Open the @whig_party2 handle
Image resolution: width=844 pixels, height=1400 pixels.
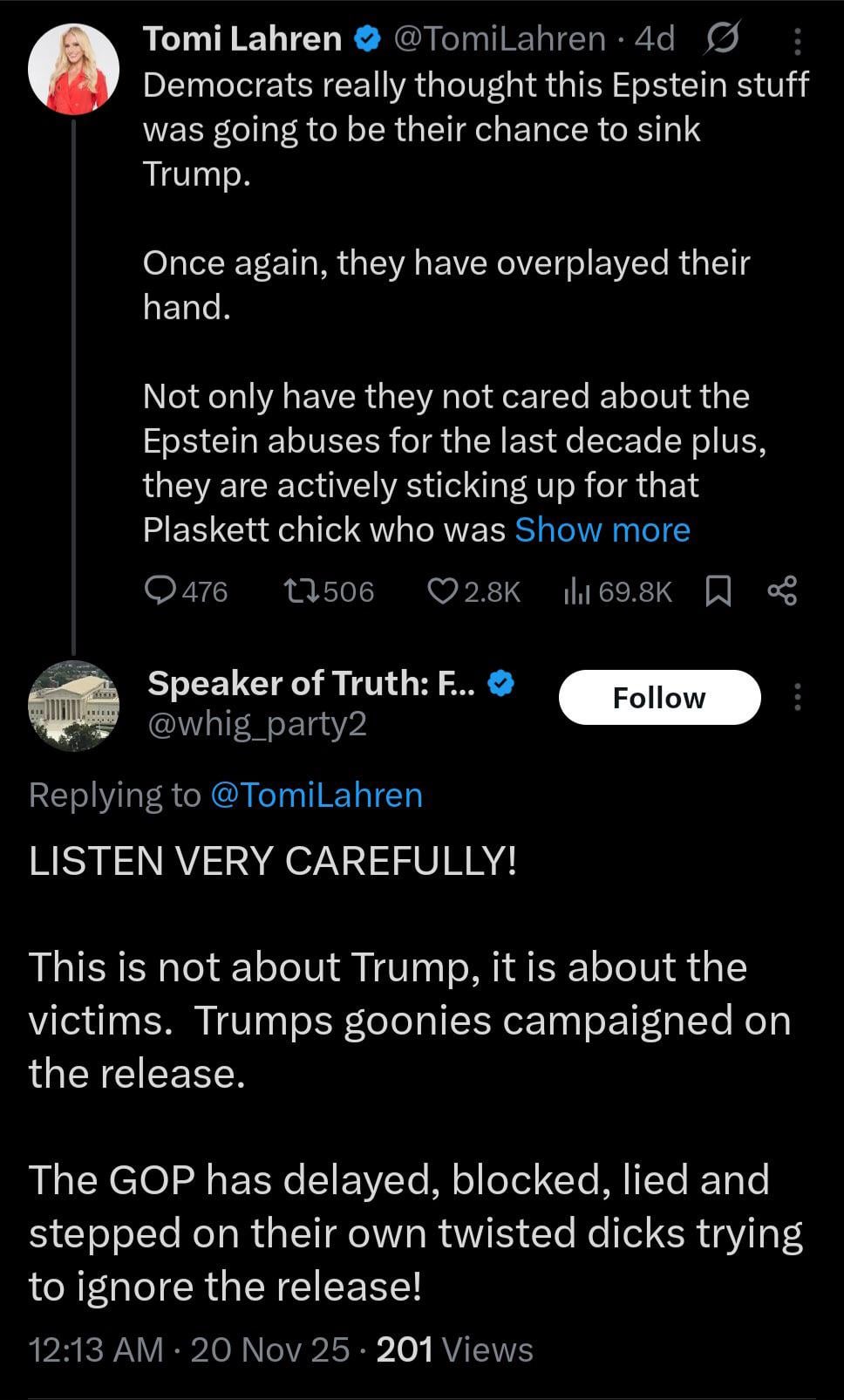click(x=258, y=724)
